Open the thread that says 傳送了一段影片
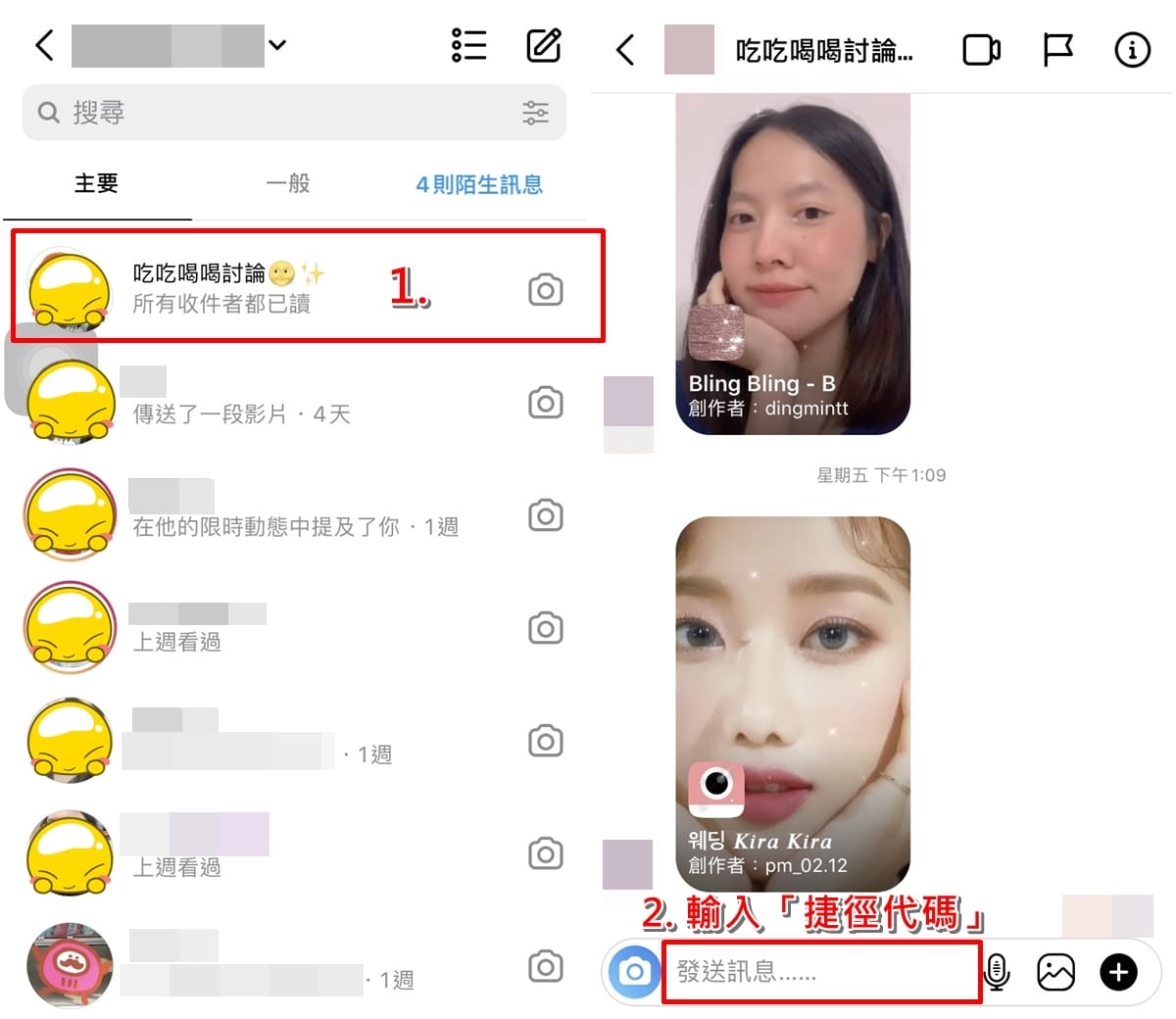This screenshot has width=1176, height=1019. click(x=294, y=402)
